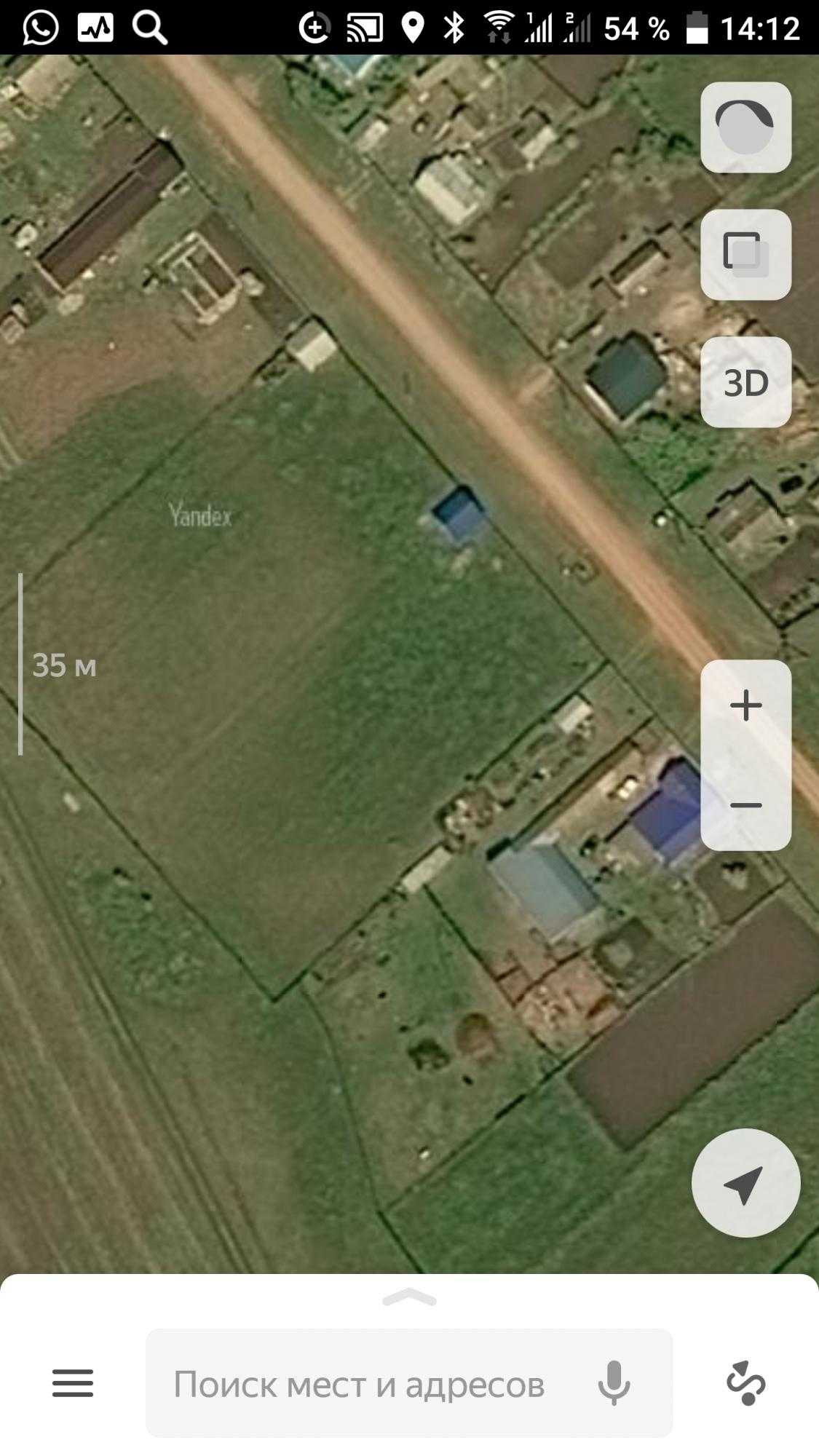Open the hamburger menu
The image size is (819, 1456).
[x=73, y=1383]
